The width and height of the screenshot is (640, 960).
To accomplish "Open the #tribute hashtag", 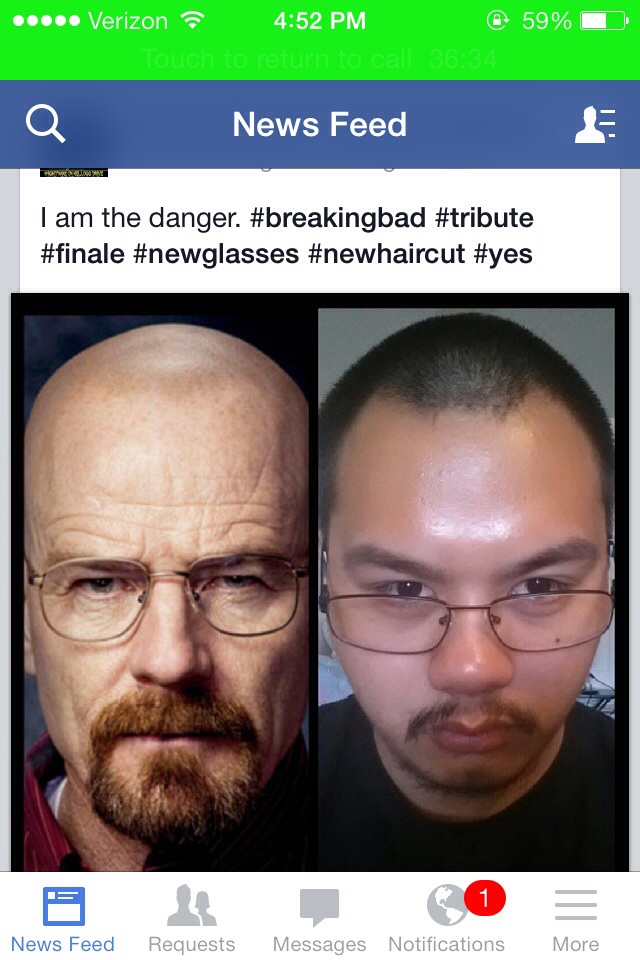I will pos(484,218).
